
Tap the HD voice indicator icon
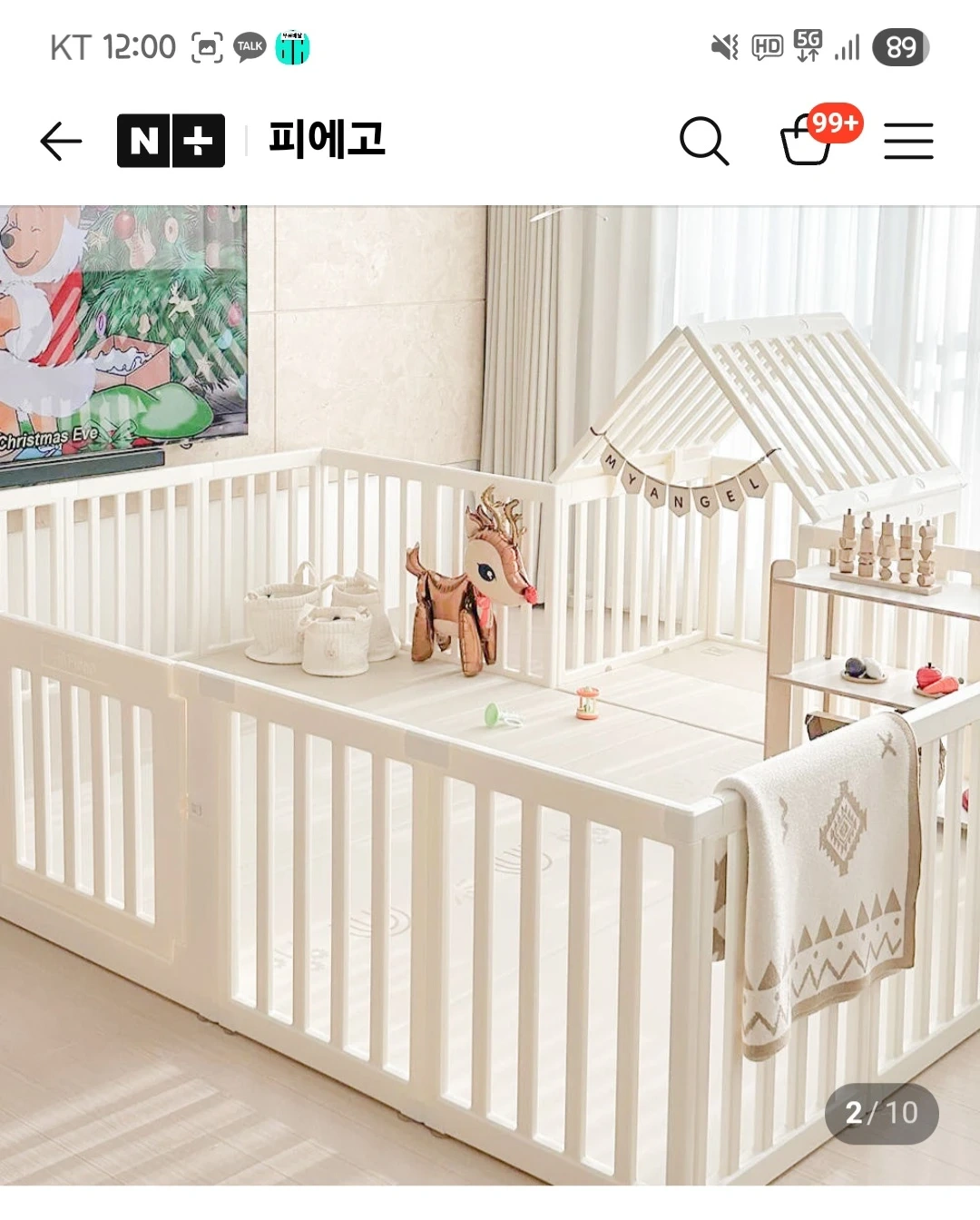click(765, 45)
